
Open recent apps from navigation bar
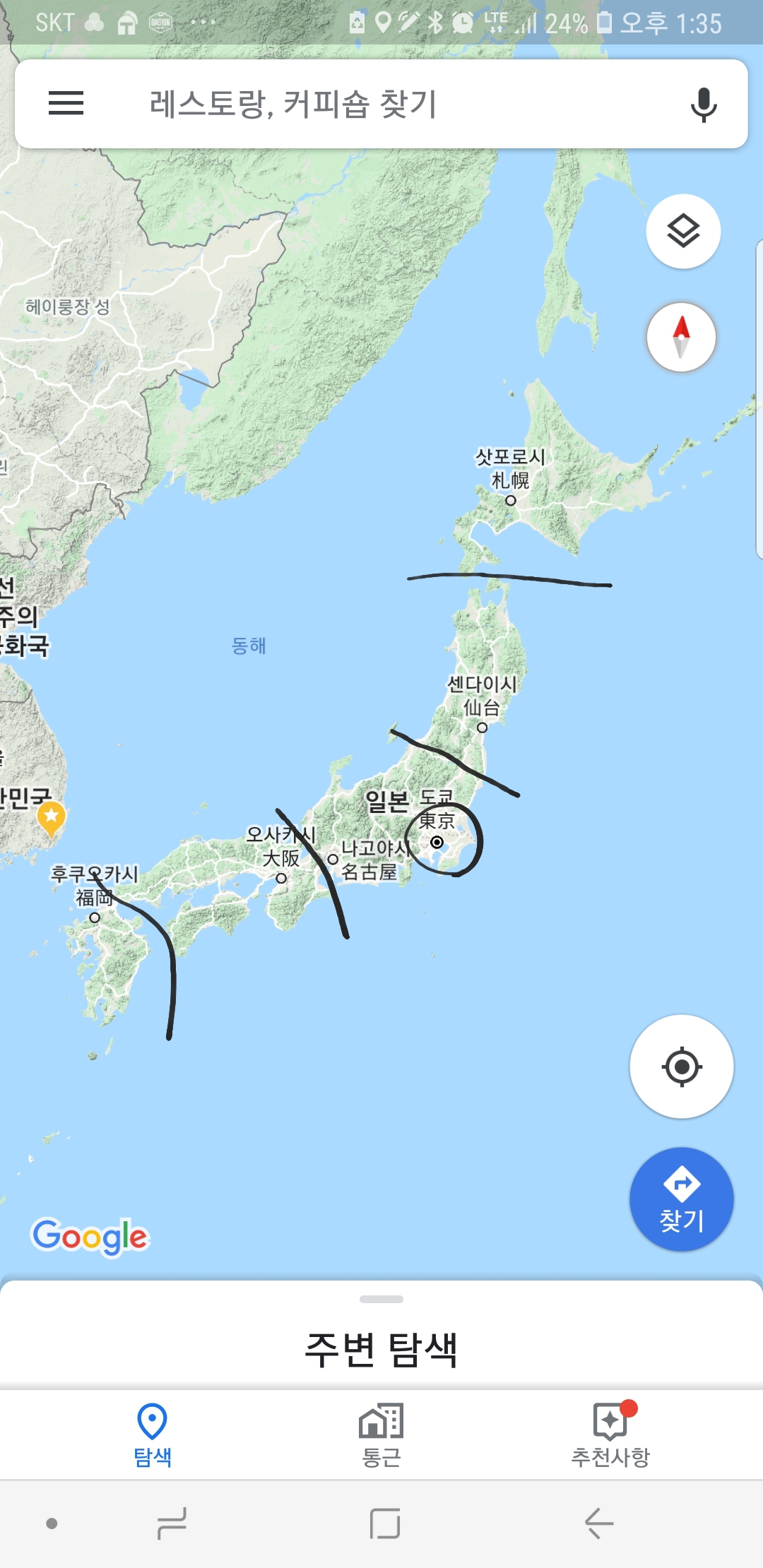coord(172,1523)
